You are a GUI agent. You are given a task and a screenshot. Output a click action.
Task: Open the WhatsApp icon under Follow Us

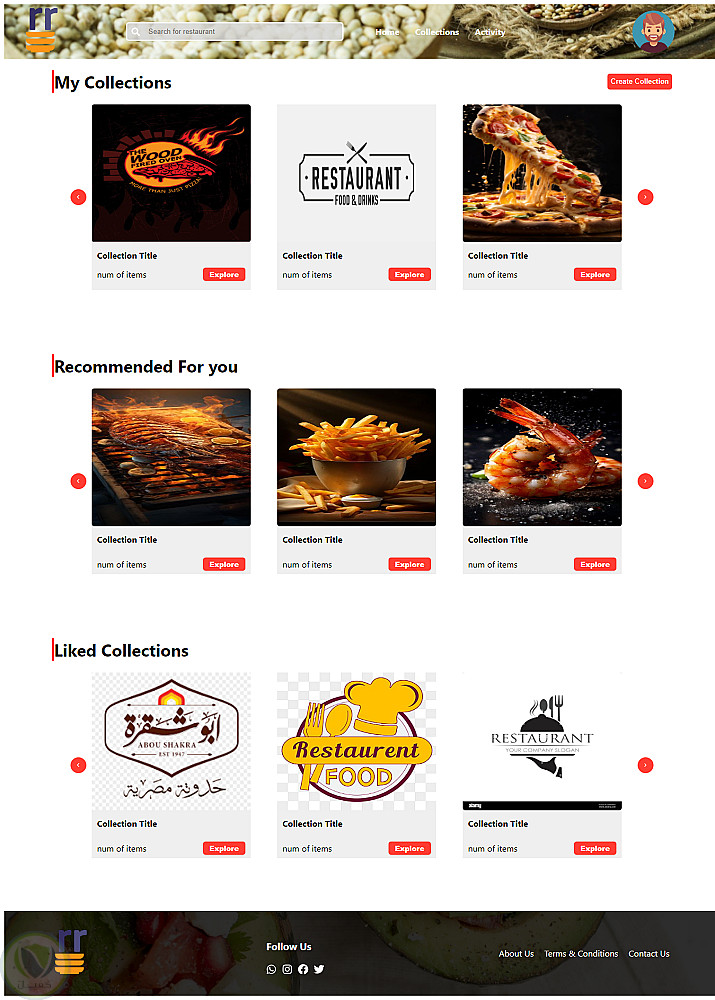click(271, 969)
